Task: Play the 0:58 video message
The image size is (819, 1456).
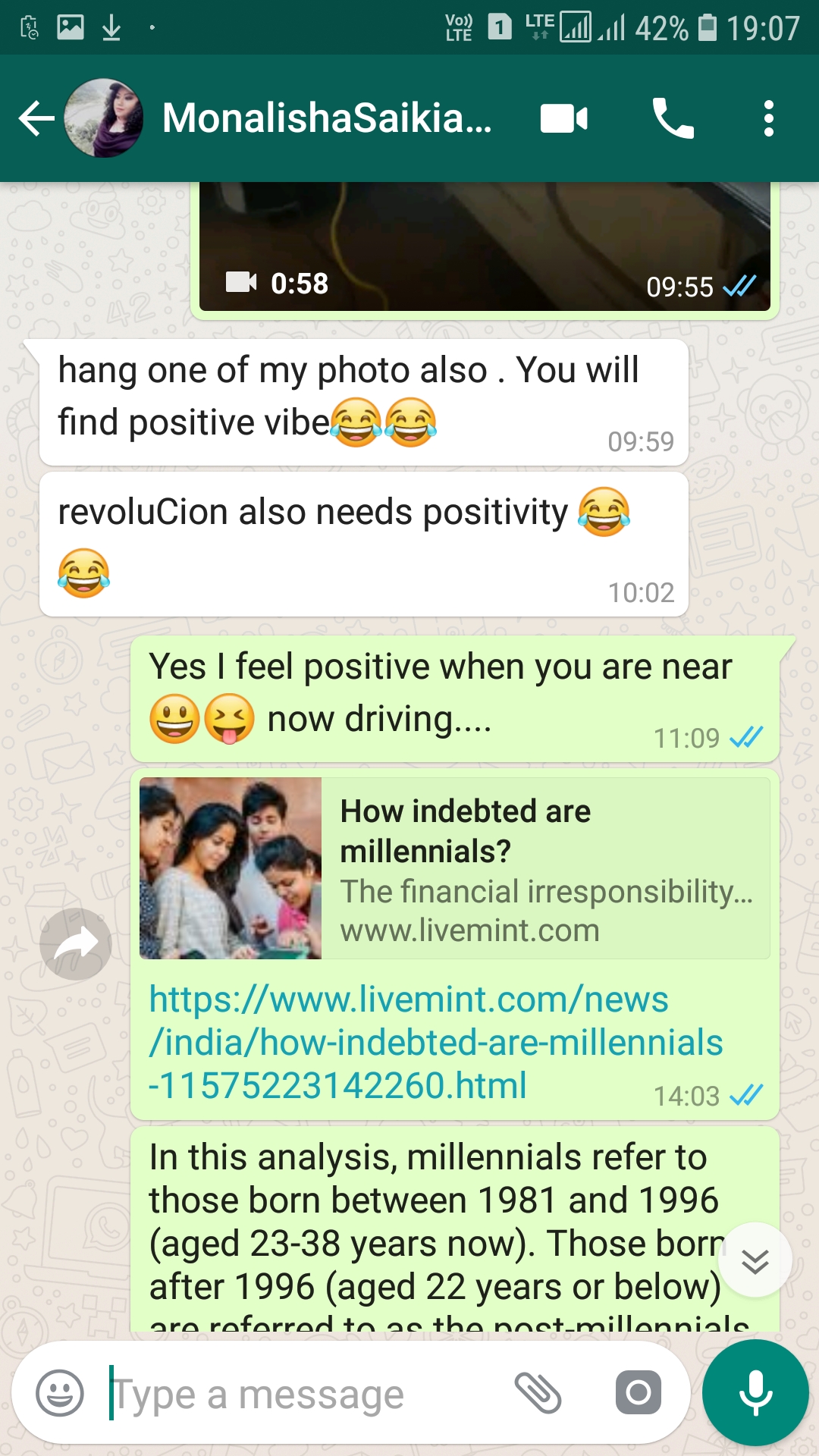Action: pyautogui.click(x=484, y=243)
